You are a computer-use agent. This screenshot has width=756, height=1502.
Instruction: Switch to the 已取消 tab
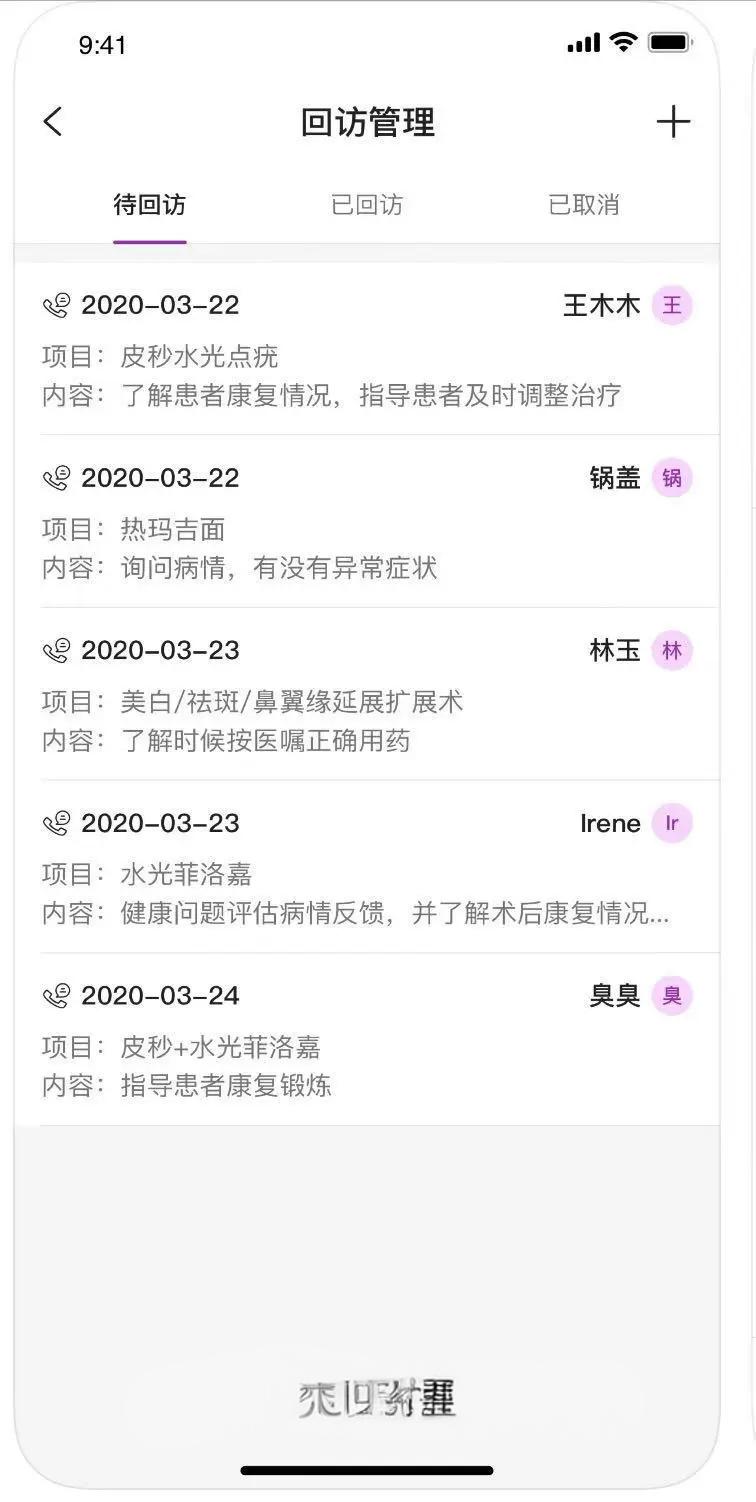point(584,205)
